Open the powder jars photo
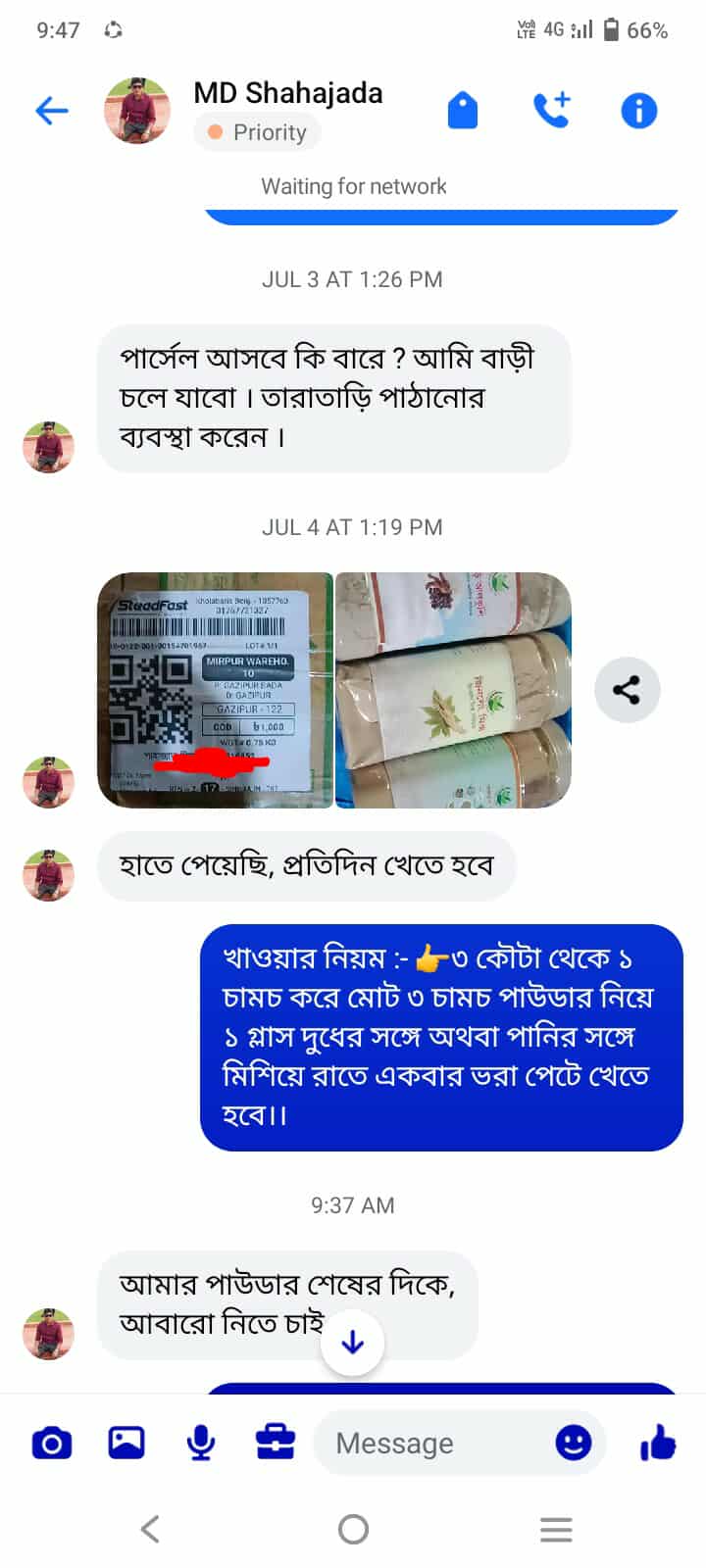The height and width of the screenshot is (1568, 706). 453,690
